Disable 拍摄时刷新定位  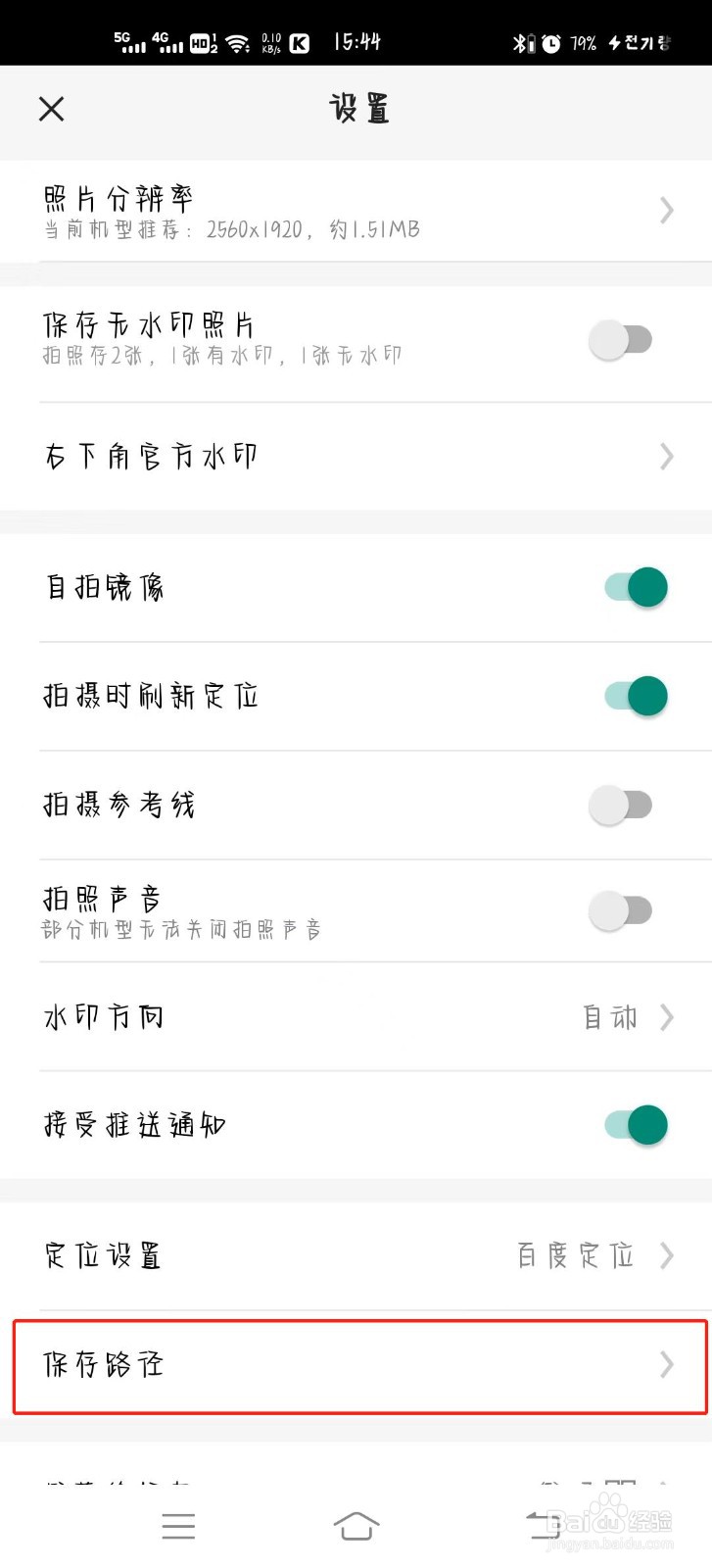[x=636, y=697]
